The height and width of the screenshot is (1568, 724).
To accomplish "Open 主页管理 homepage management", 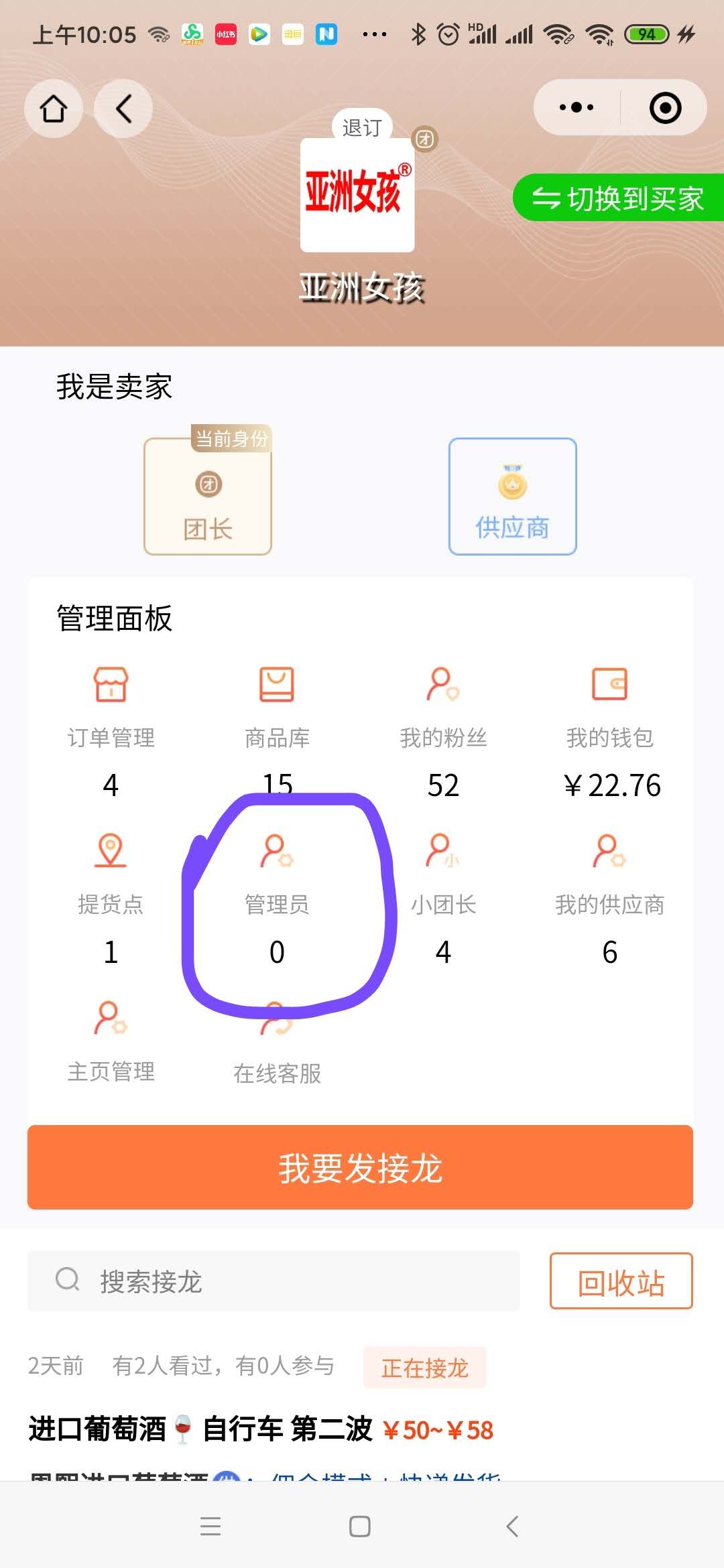I will pos(111,1042).
